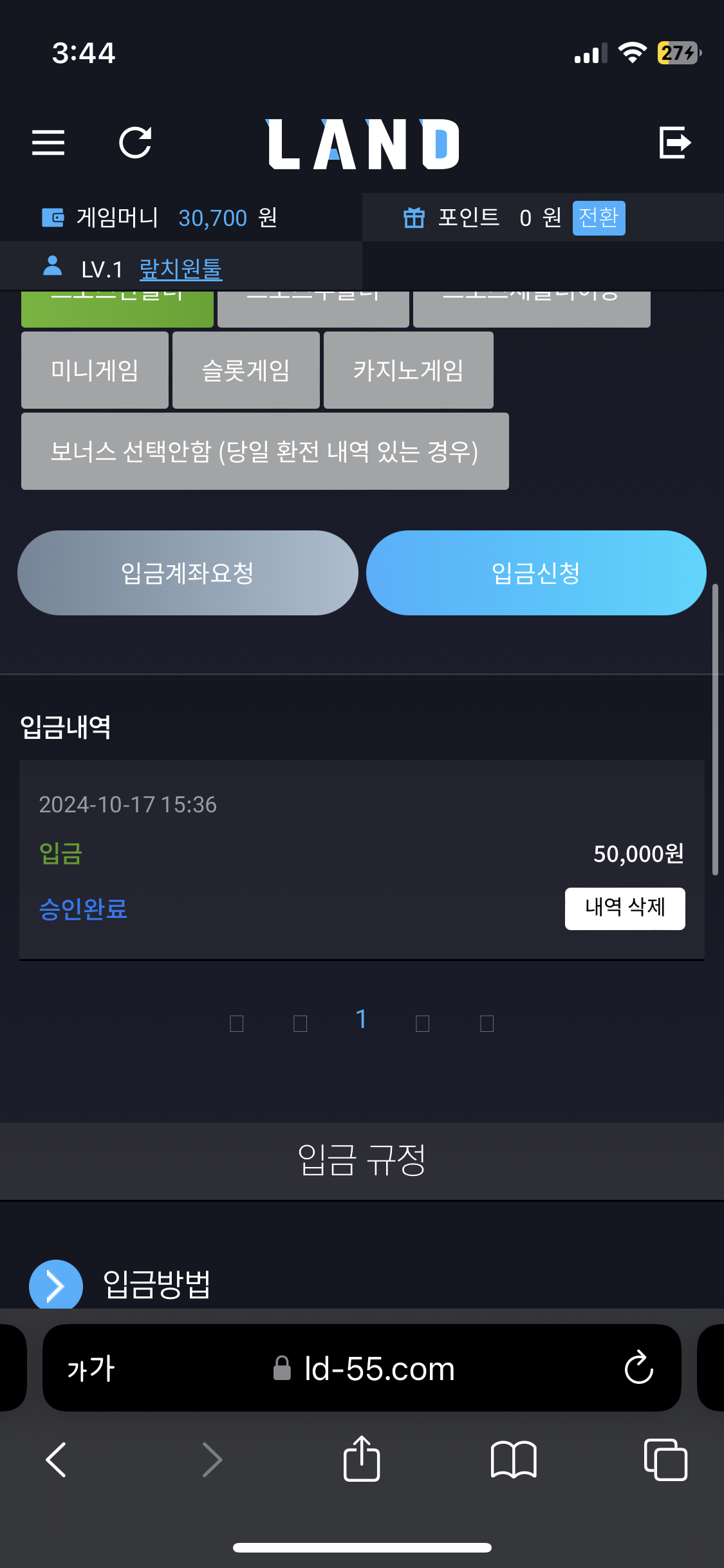Tap the 전환 button to convert points
The height and width of the screenshot is (1568, 724).
[x=599, y=218]
